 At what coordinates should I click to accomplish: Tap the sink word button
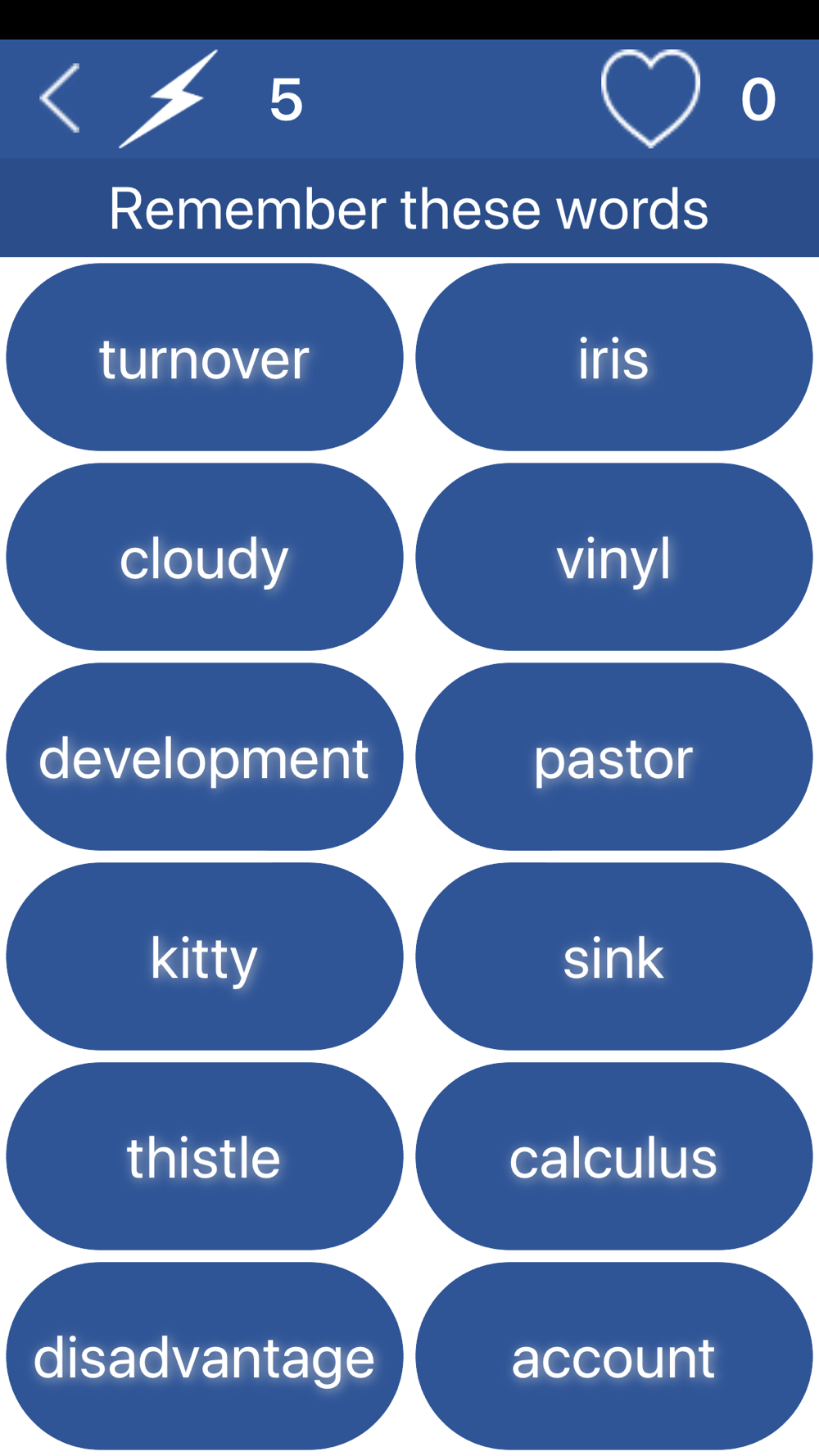coord(614,956)
